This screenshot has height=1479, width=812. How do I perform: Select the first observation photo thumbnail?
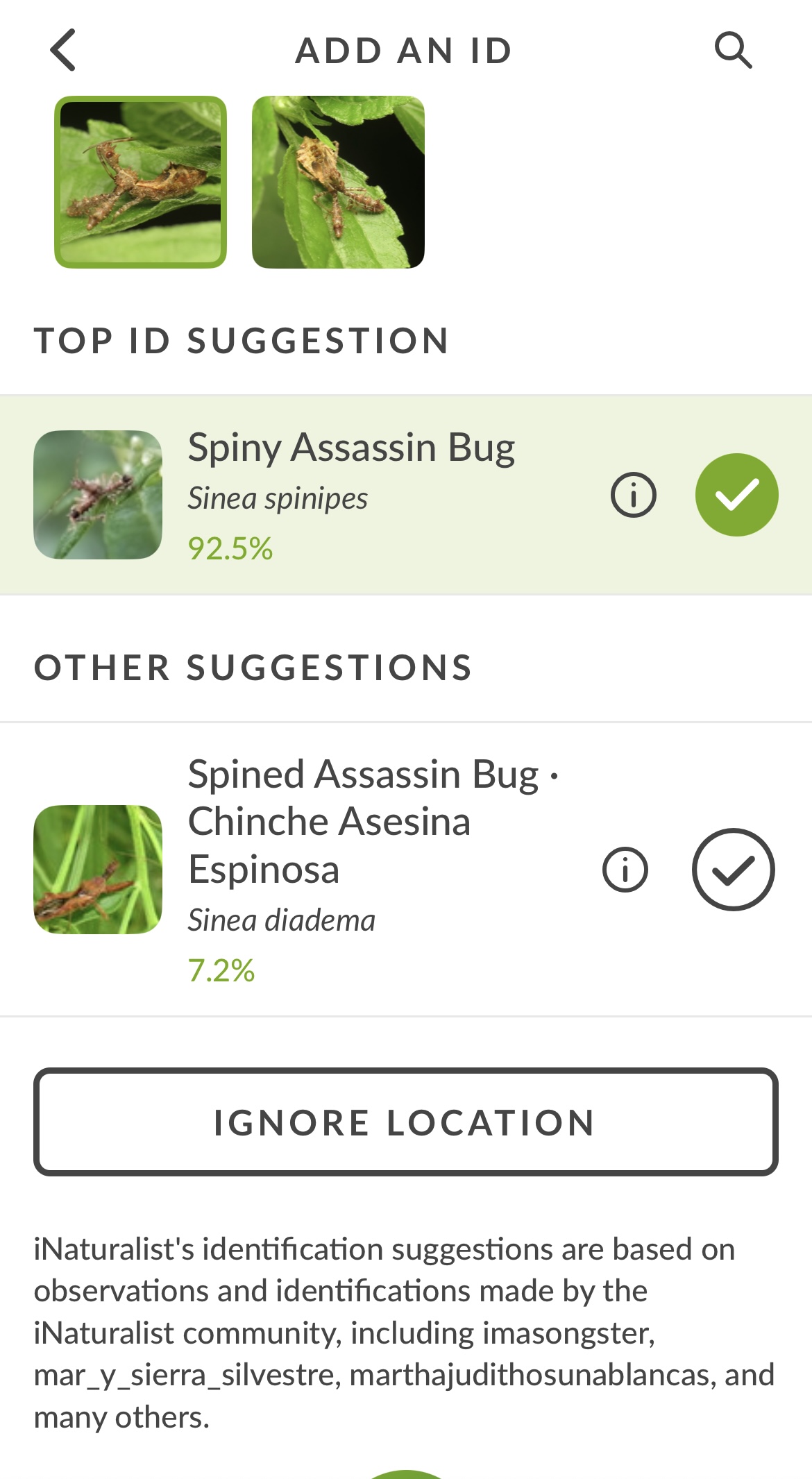141,182
